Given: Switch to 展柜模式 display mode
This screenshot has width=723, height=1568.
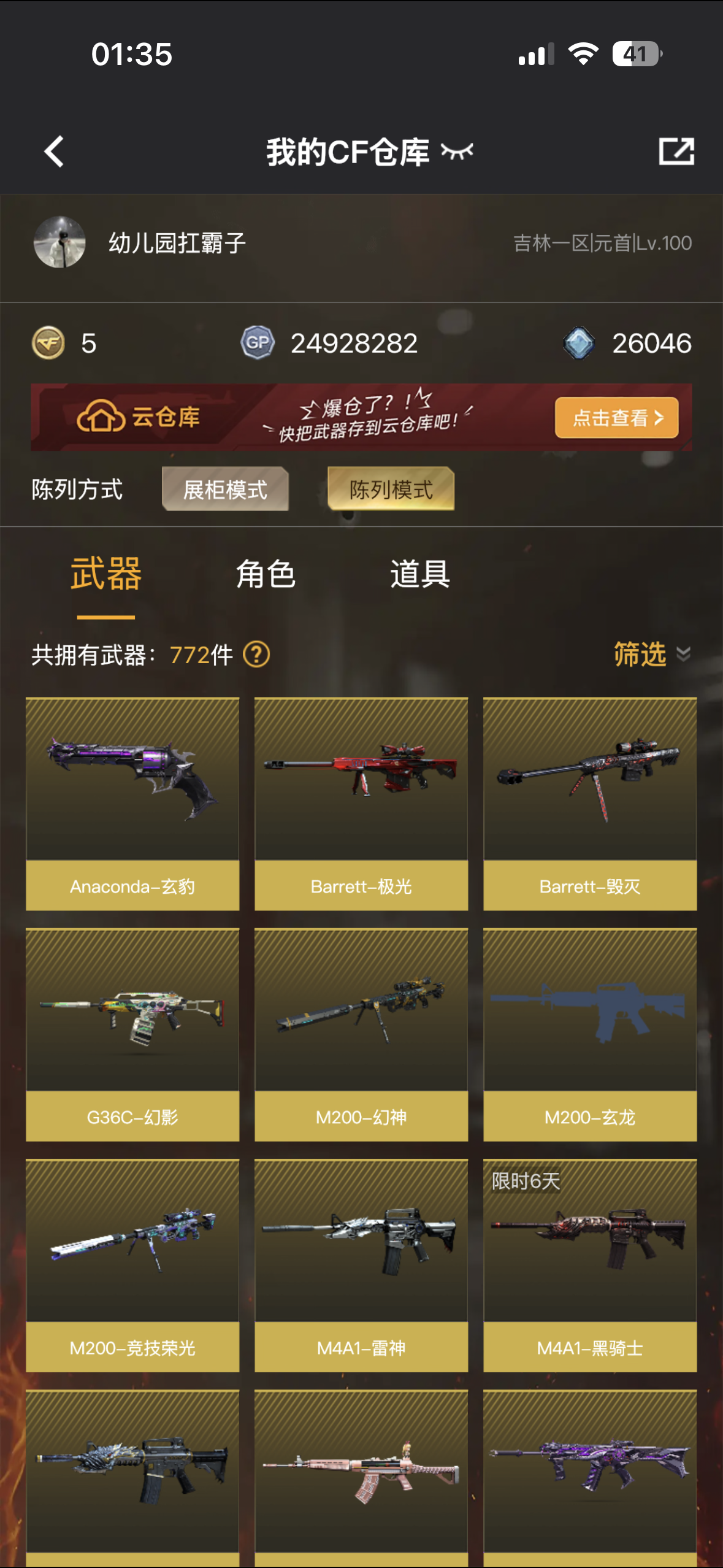Looking at the screenshot, I should (225, 489).
